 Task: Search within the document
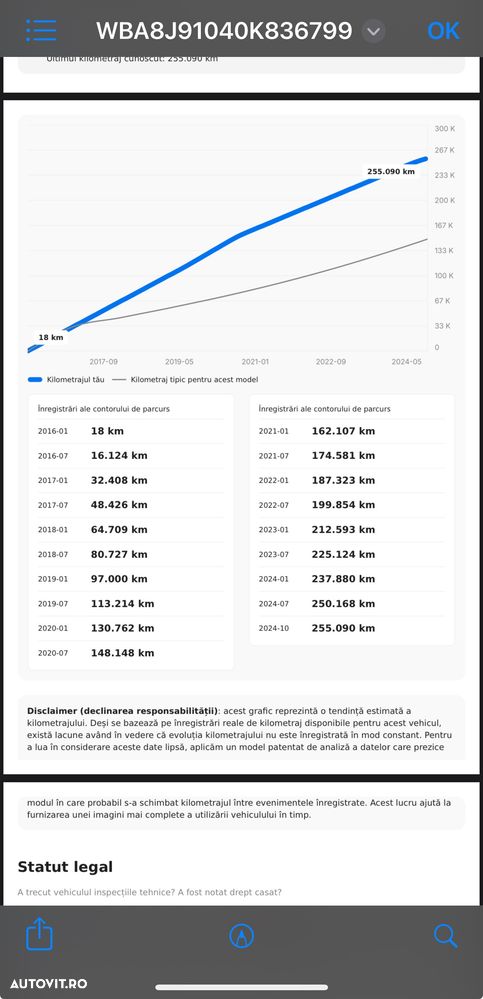[445, 936]
